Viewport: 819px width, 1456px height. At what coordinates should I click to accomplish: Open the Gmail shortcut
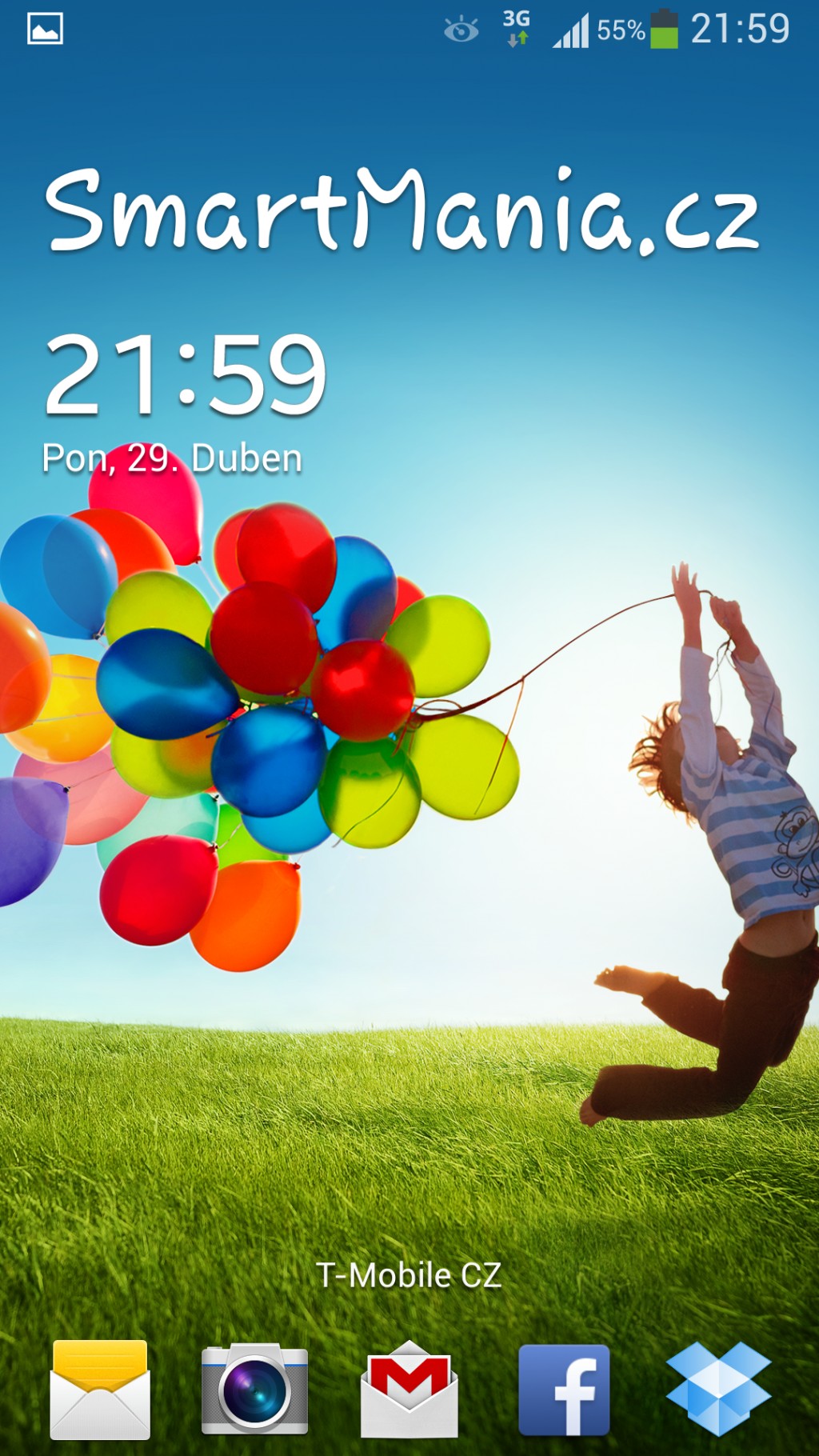[x=409, y=1390]
